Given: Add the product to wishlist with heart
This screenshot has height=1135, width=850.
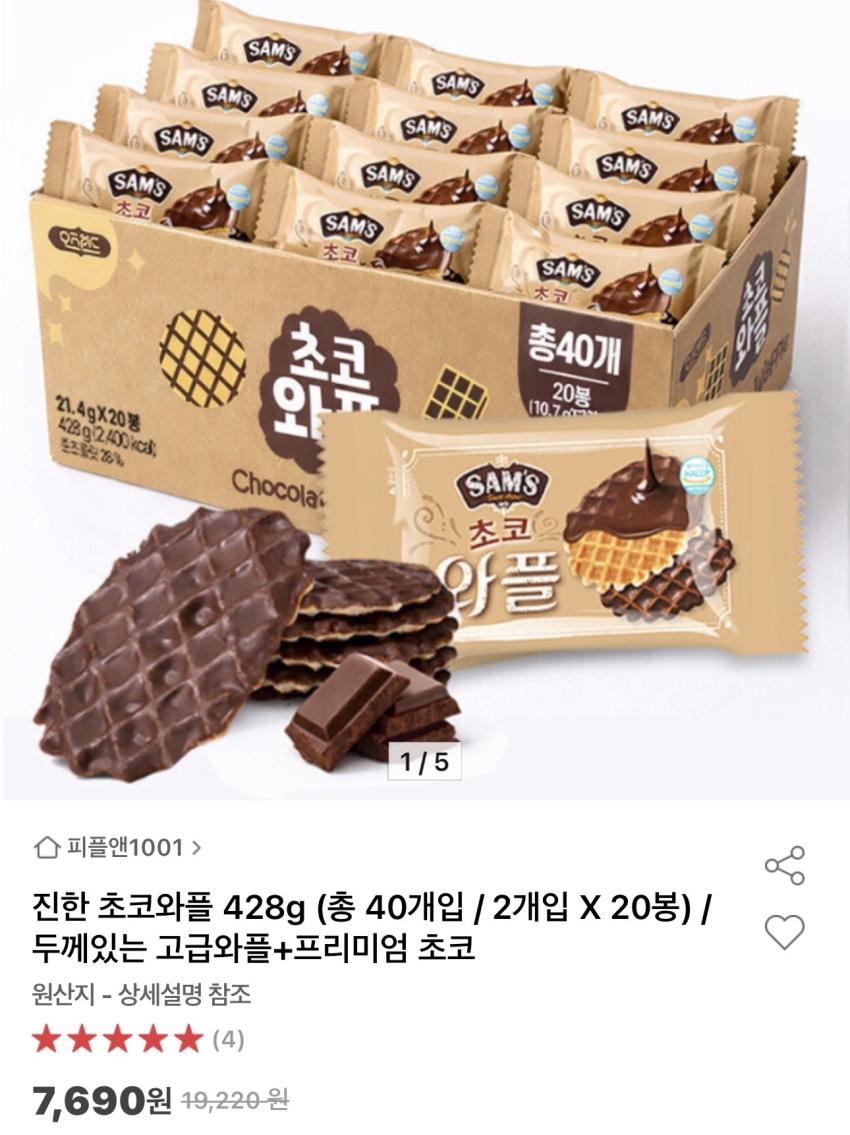Looking at the screenshot, I should (784, 932).
